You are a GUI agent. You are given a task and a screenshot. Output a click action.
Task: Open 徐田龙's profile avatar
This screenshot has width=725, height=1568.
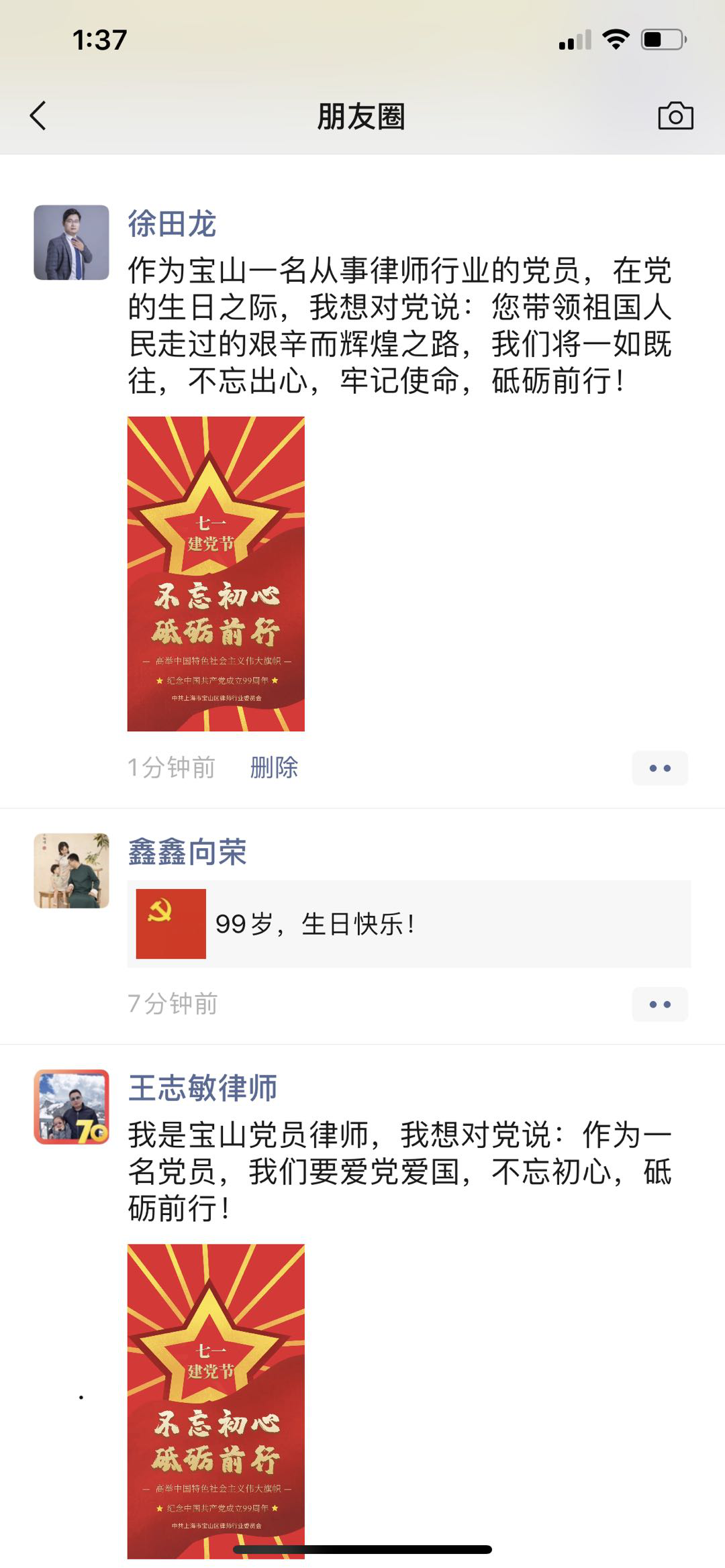(x=71, y=242)
